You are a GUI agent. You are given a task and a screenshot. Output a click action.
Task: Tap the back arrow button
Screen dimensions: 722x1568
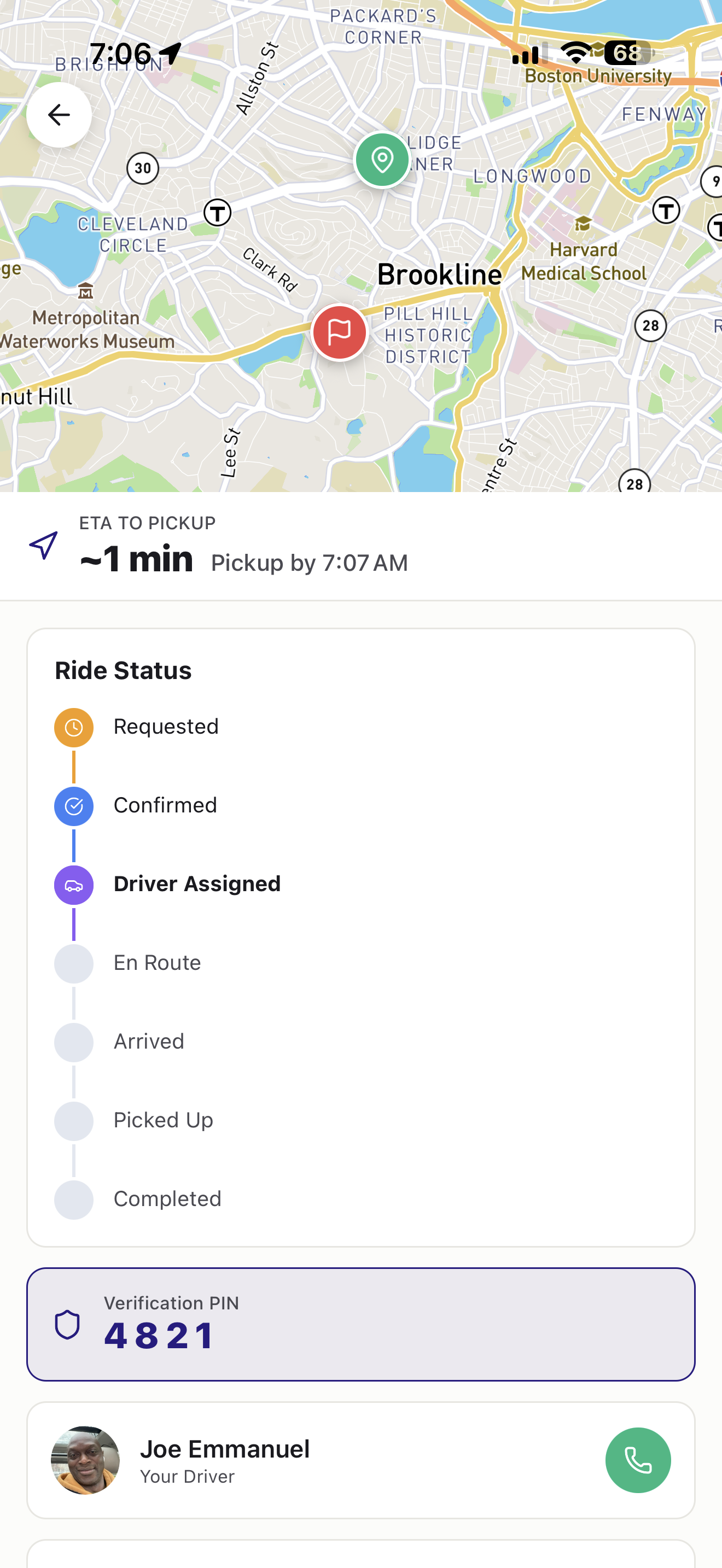59,114
